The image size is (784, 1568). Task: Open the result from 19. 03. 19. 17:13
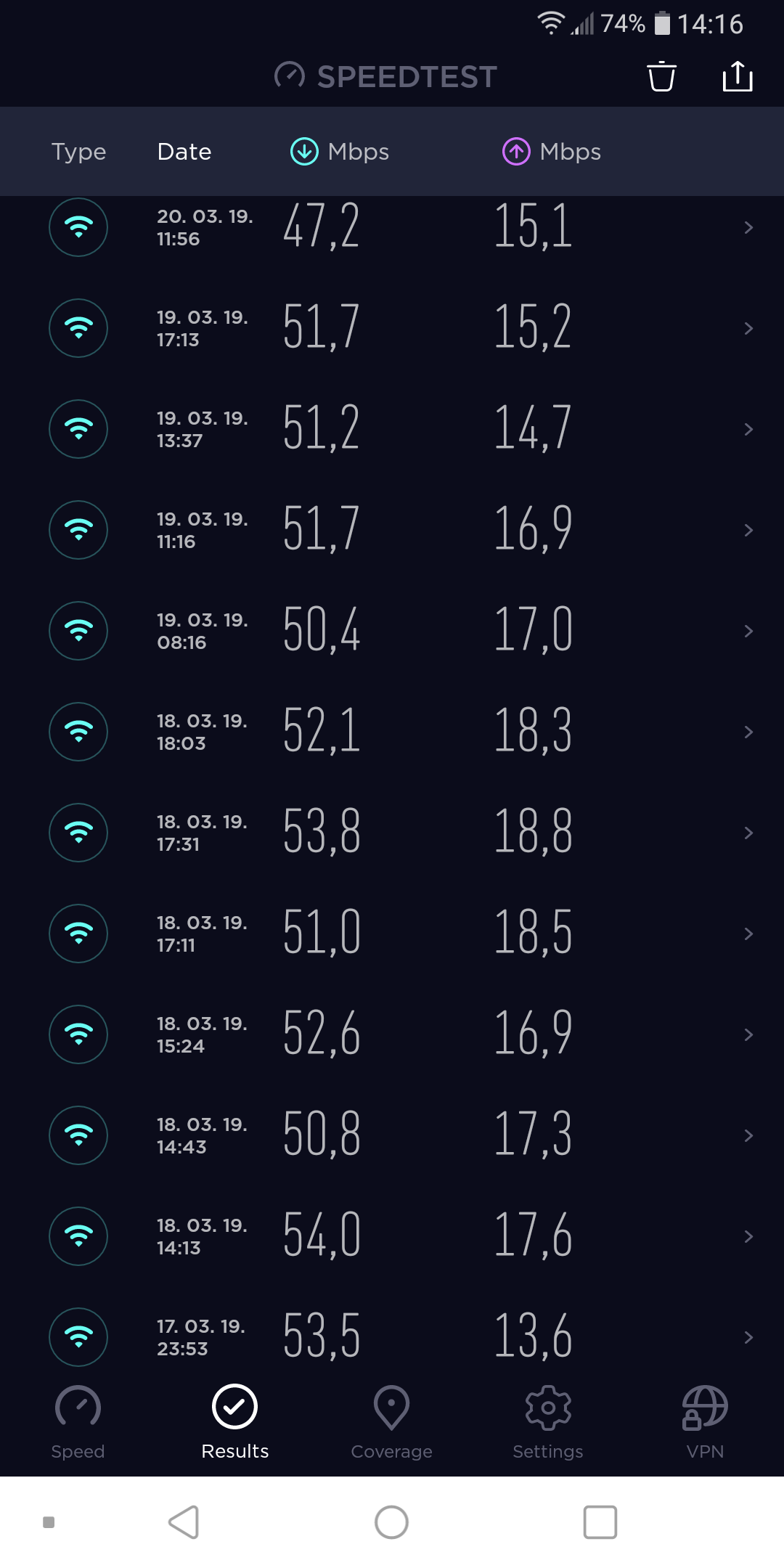[392, 328]
